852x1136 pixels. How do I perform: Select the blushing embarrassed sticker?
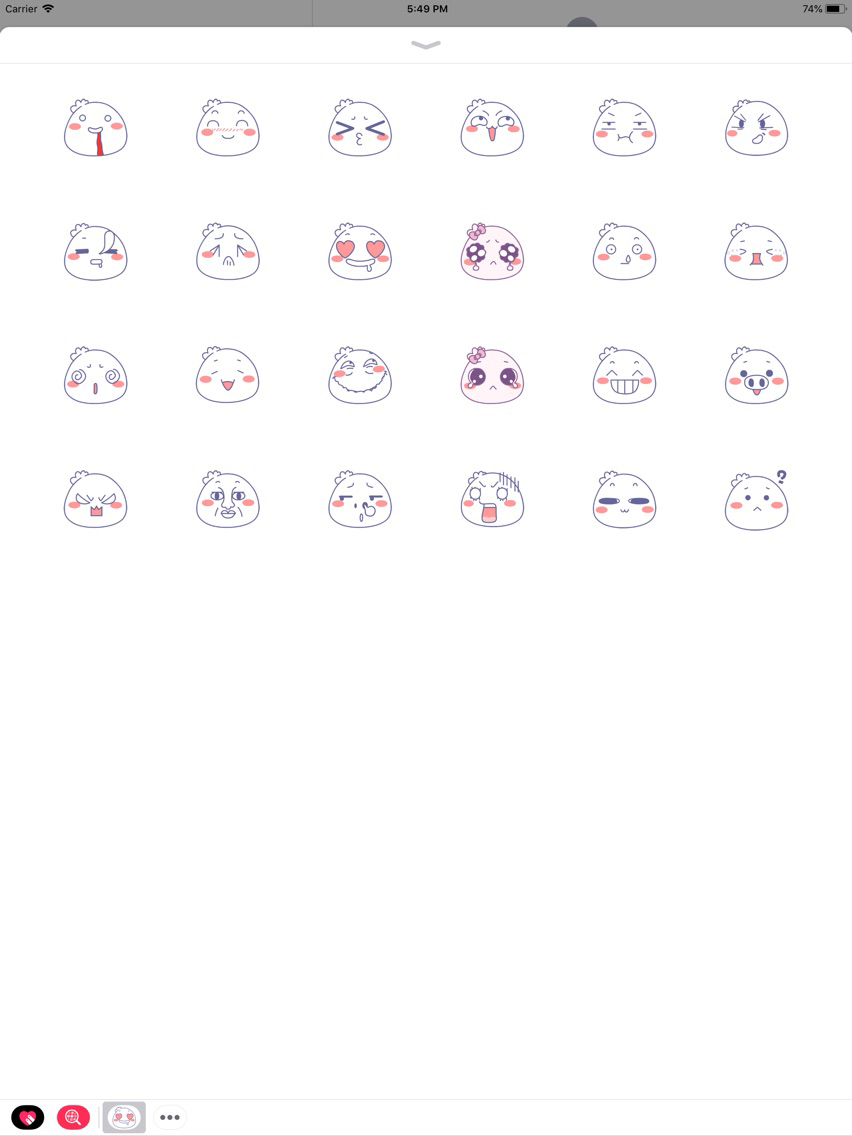(x=228, y=128)
